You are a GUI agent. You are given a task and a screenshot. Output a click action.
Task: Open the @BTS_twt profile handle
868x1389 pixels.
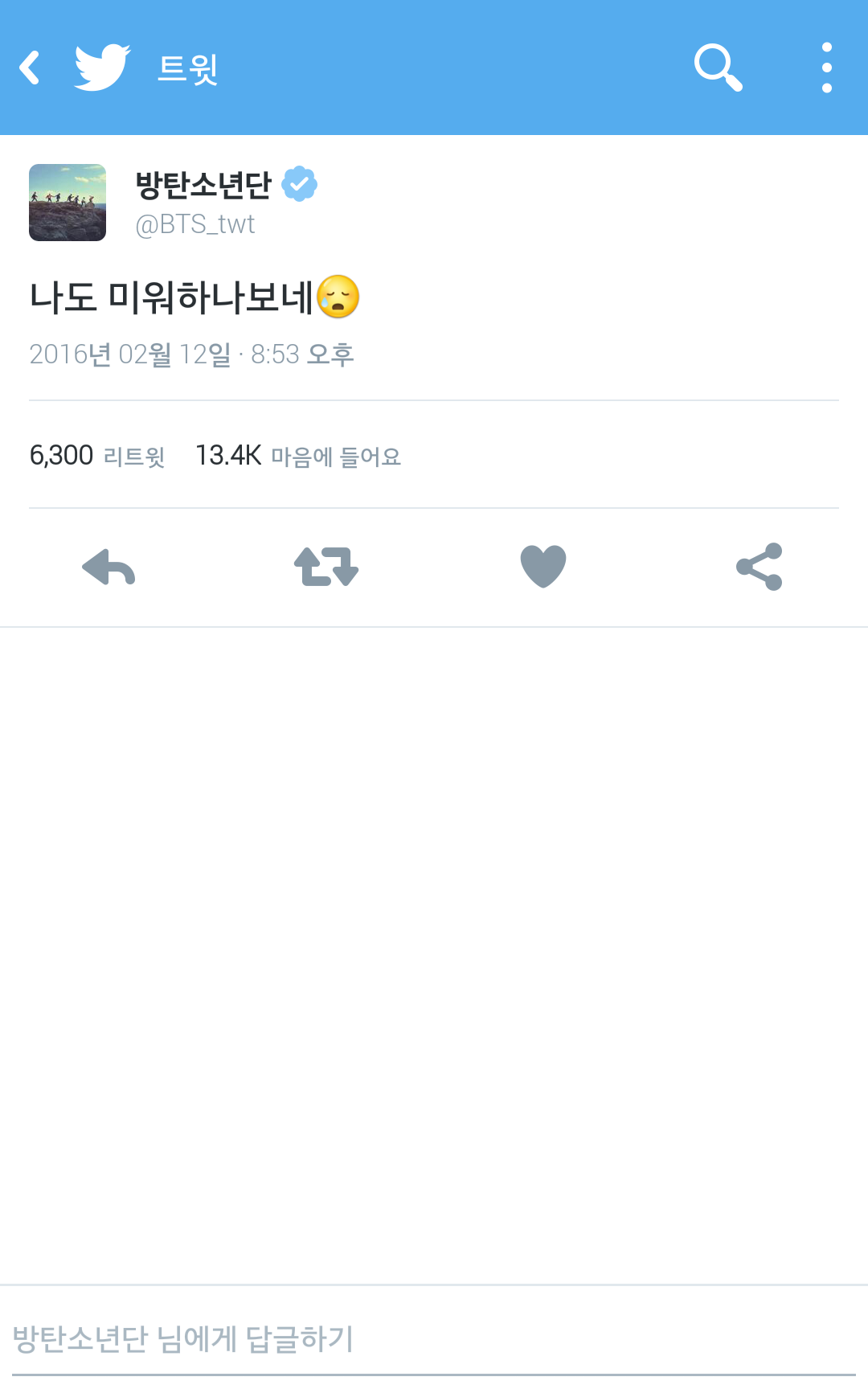point(195,224)
